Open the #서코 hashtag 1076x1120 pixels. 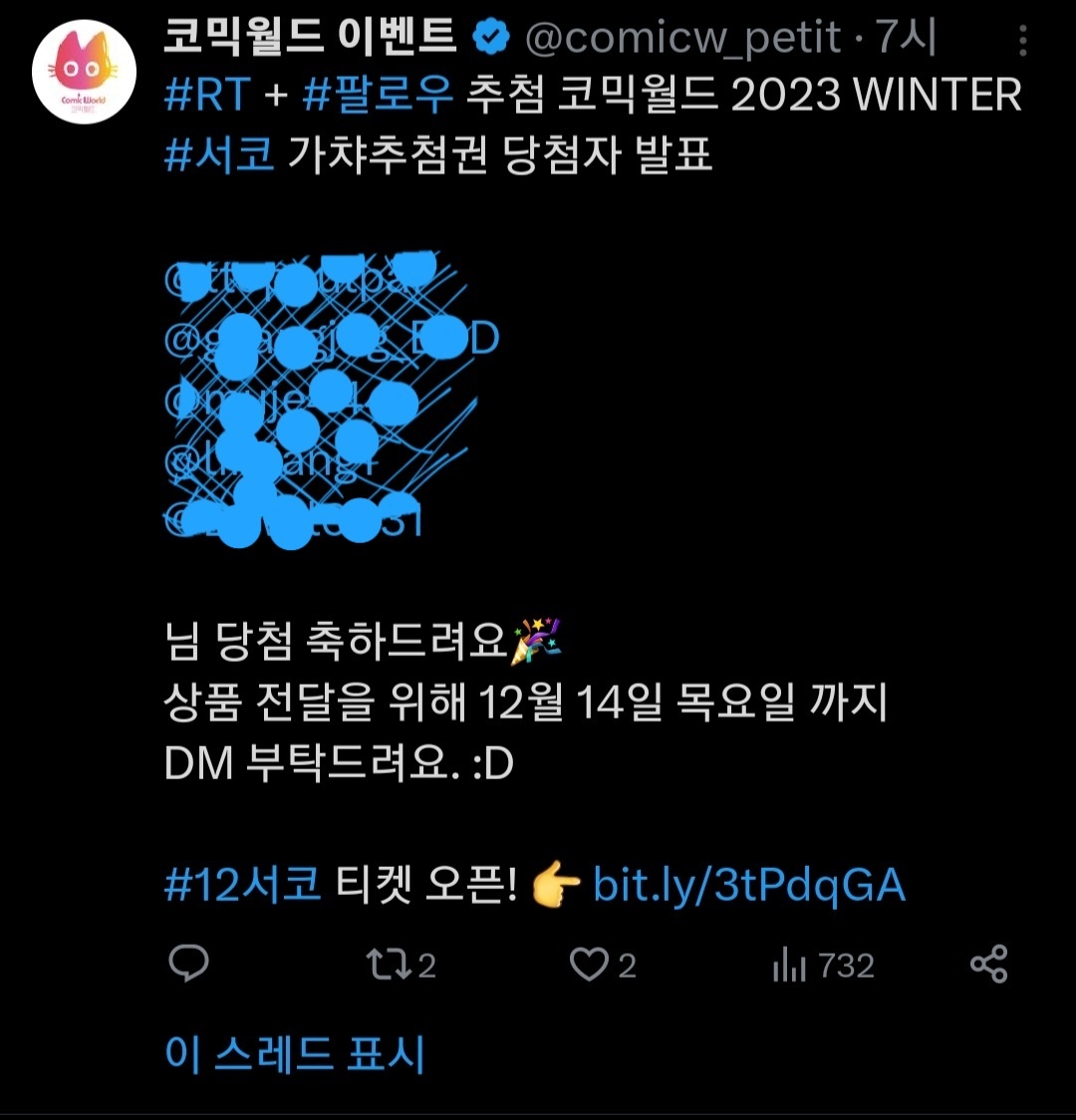coord(219,154)
